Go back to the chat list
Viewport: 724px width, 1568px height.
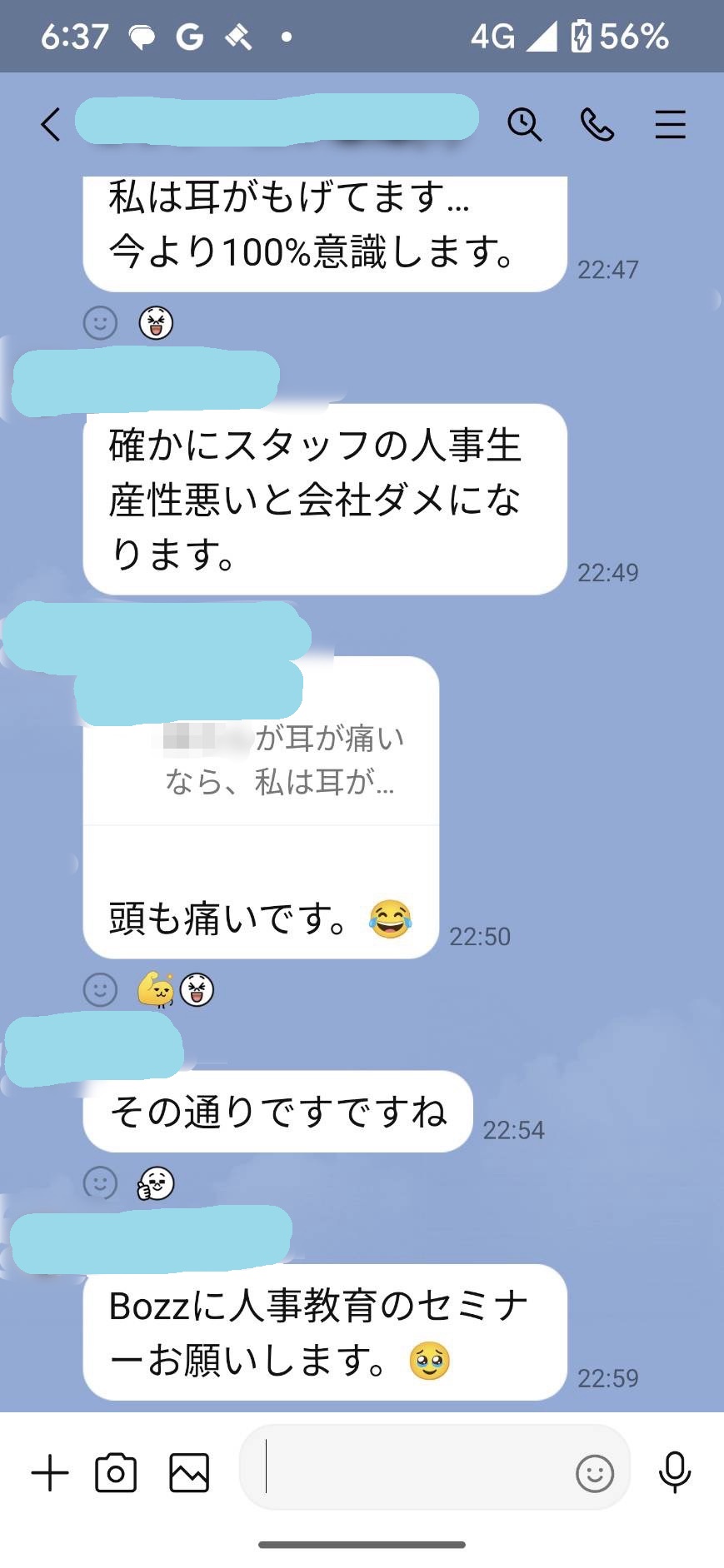(51, 125)
